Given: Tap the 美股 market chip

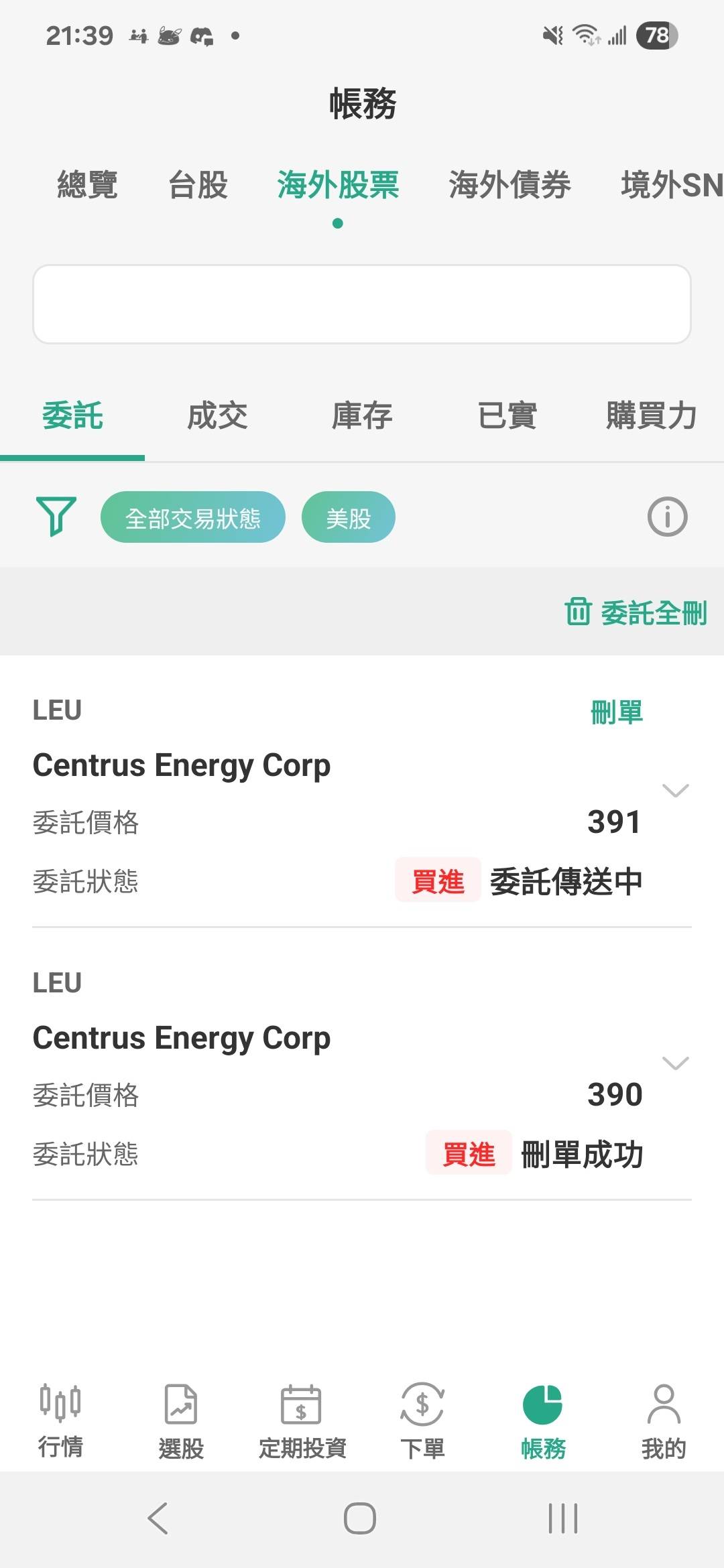Looking at the screenshot, I should pos(349,517).
